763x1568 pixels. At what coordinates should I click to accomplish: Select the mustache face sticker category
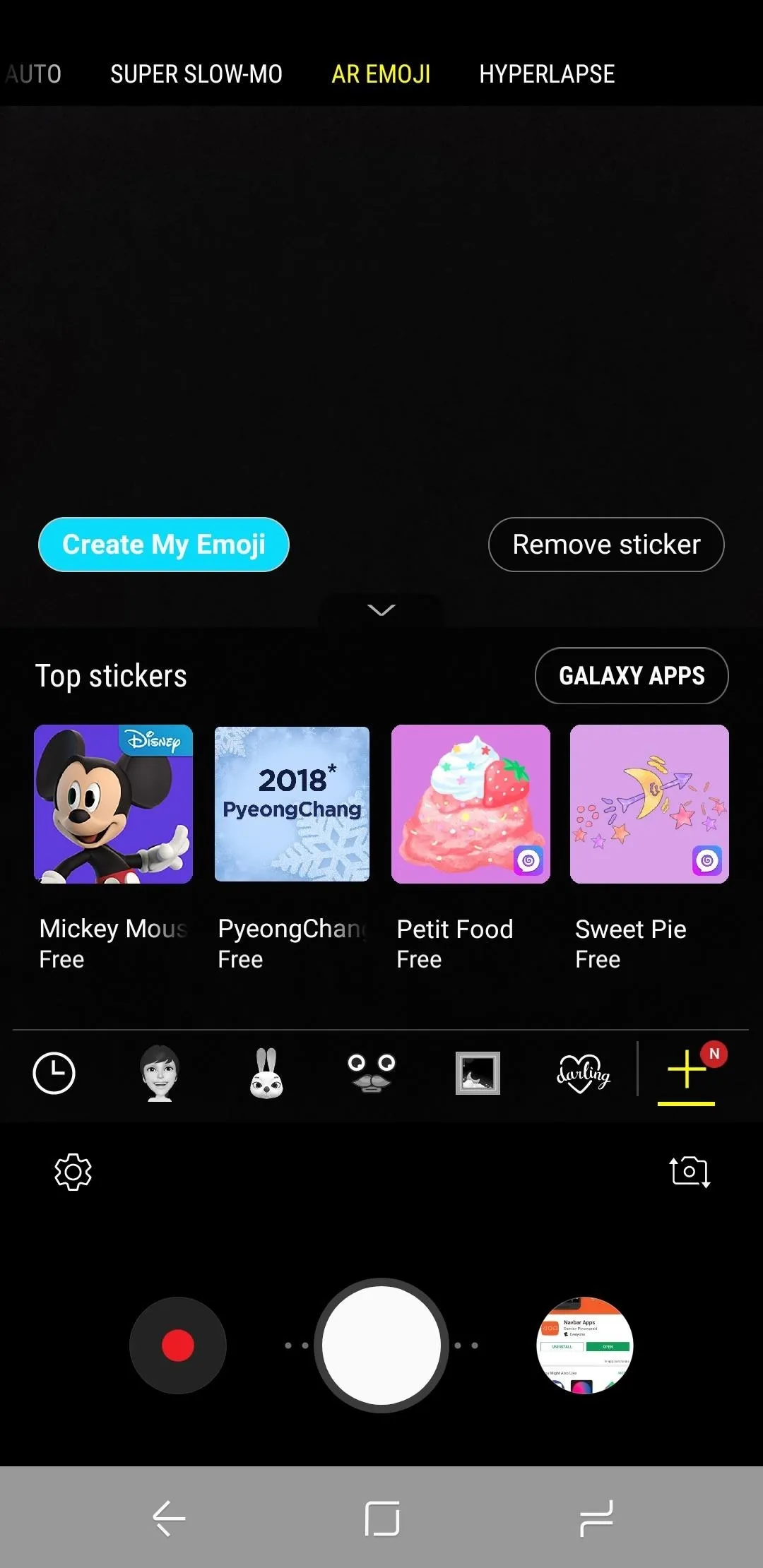coord(372,1073)
